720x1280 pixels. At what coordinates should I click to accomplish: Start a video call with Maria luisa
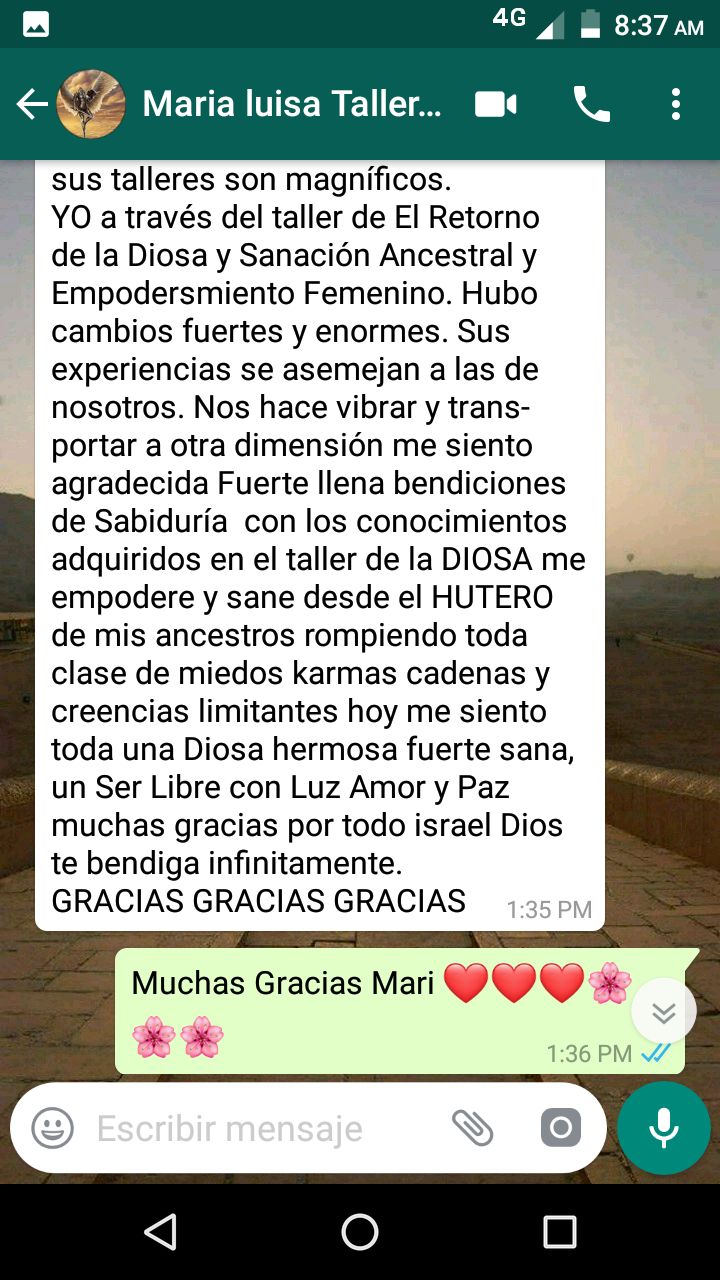point(496,104)
